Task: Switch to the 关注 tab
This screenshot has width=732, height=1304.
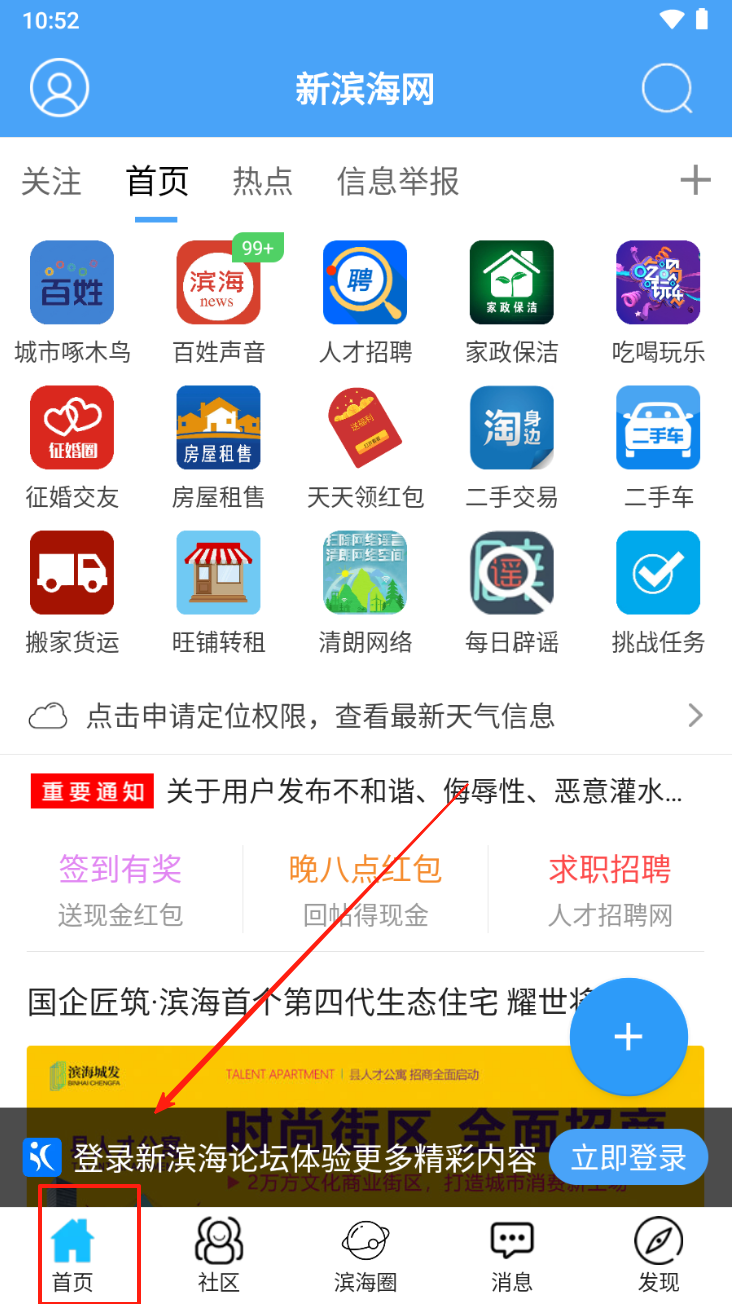Action: point(51,182)
